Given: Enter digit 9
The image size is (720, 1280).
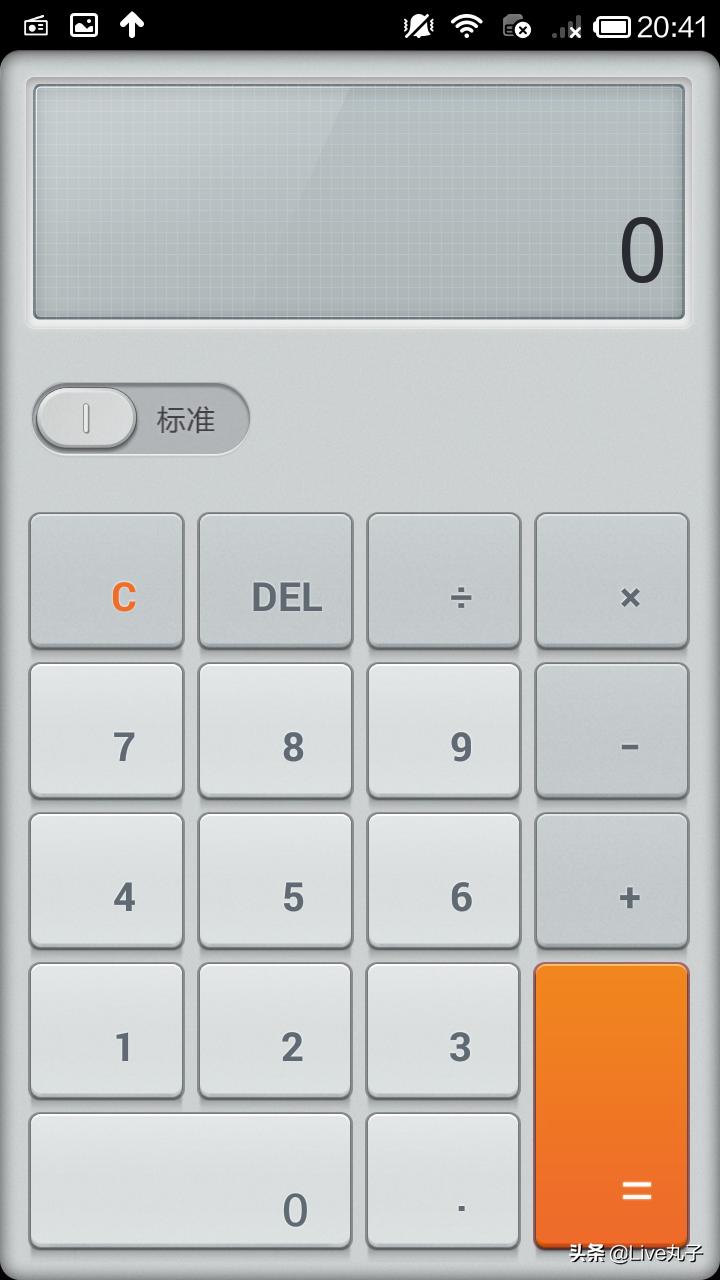Looking at the screenshot, I should pos(444,731).
